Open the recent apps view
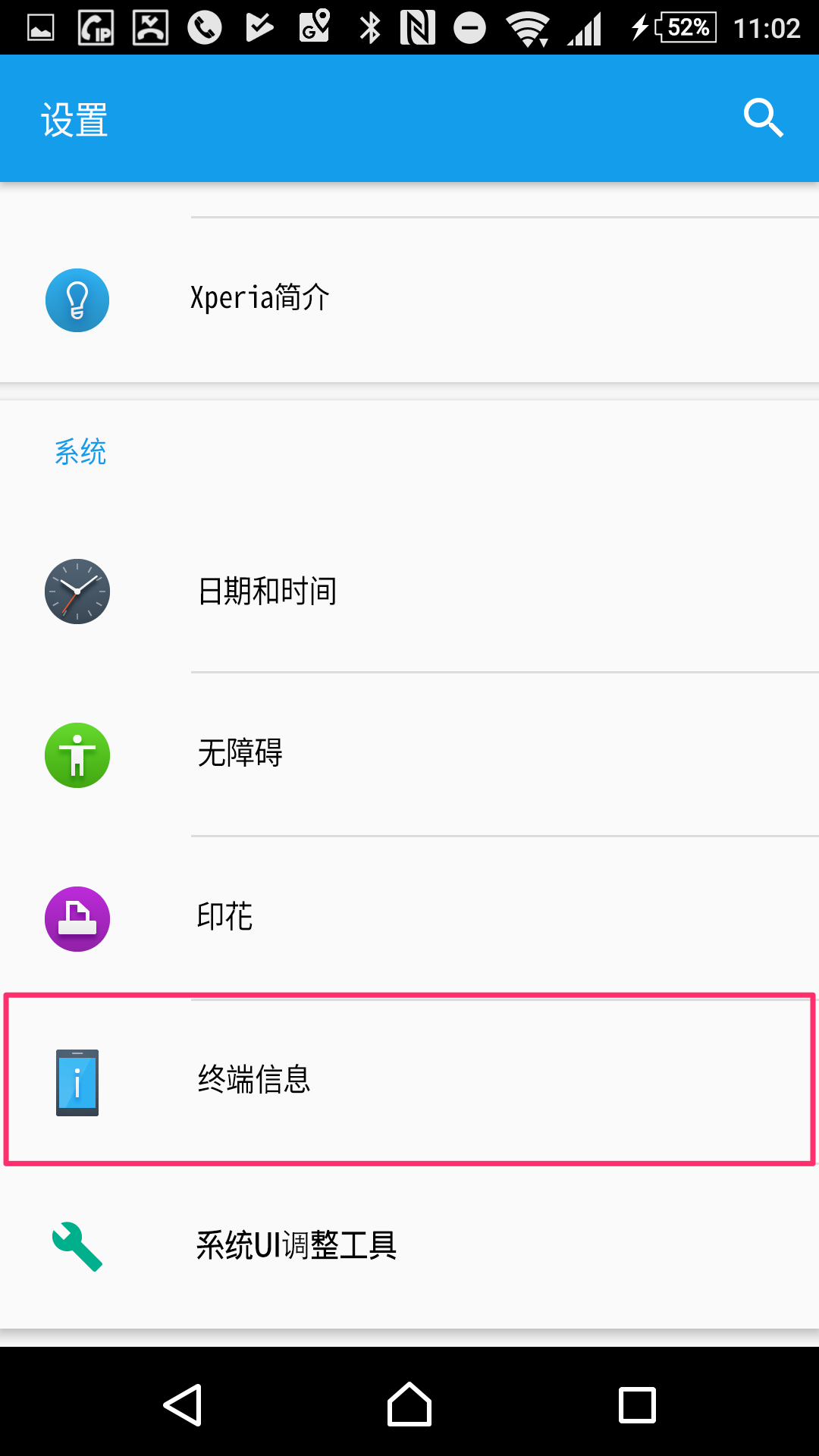This screenshot has height=1456, width=819. pyautogui.click(x=637, y=1404)
